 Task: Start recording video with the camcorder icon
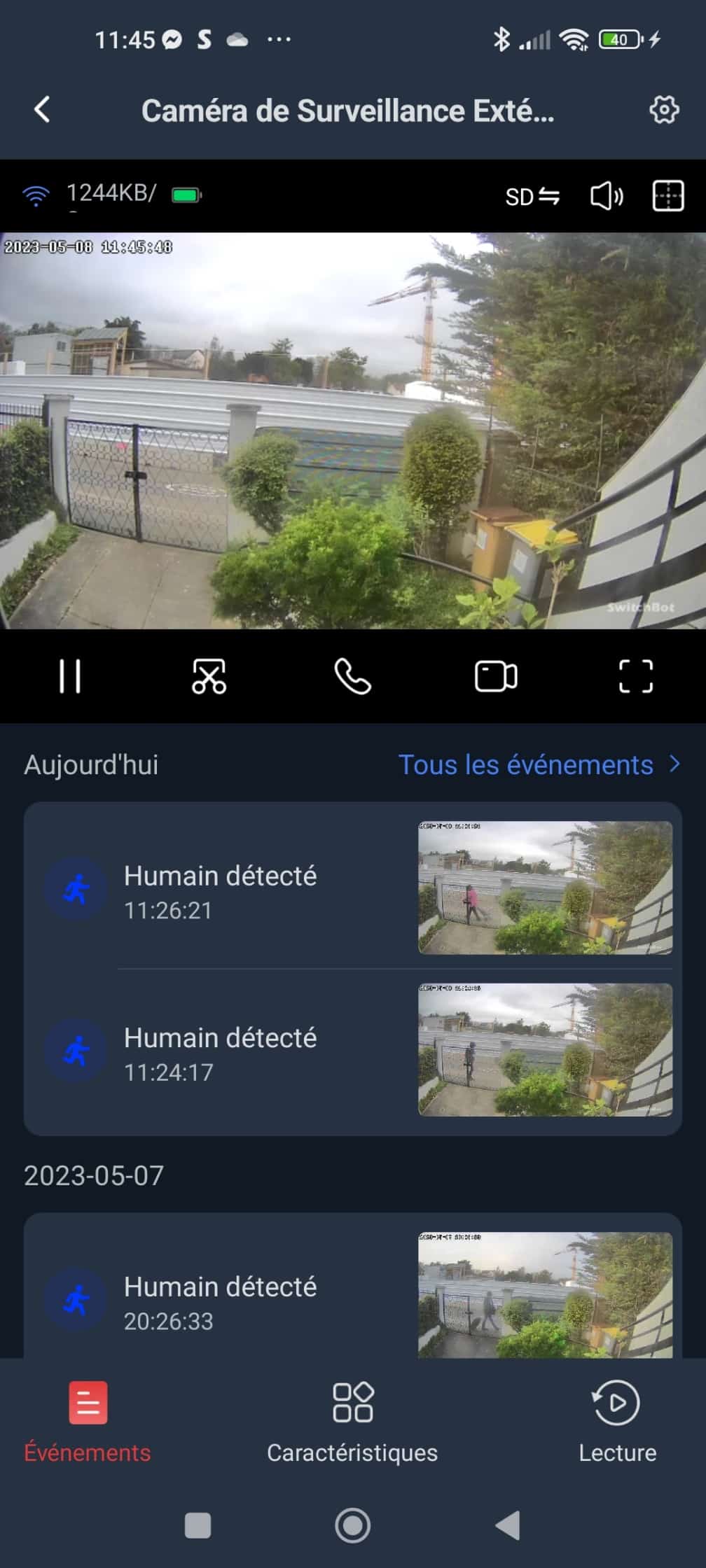(496, 676)
